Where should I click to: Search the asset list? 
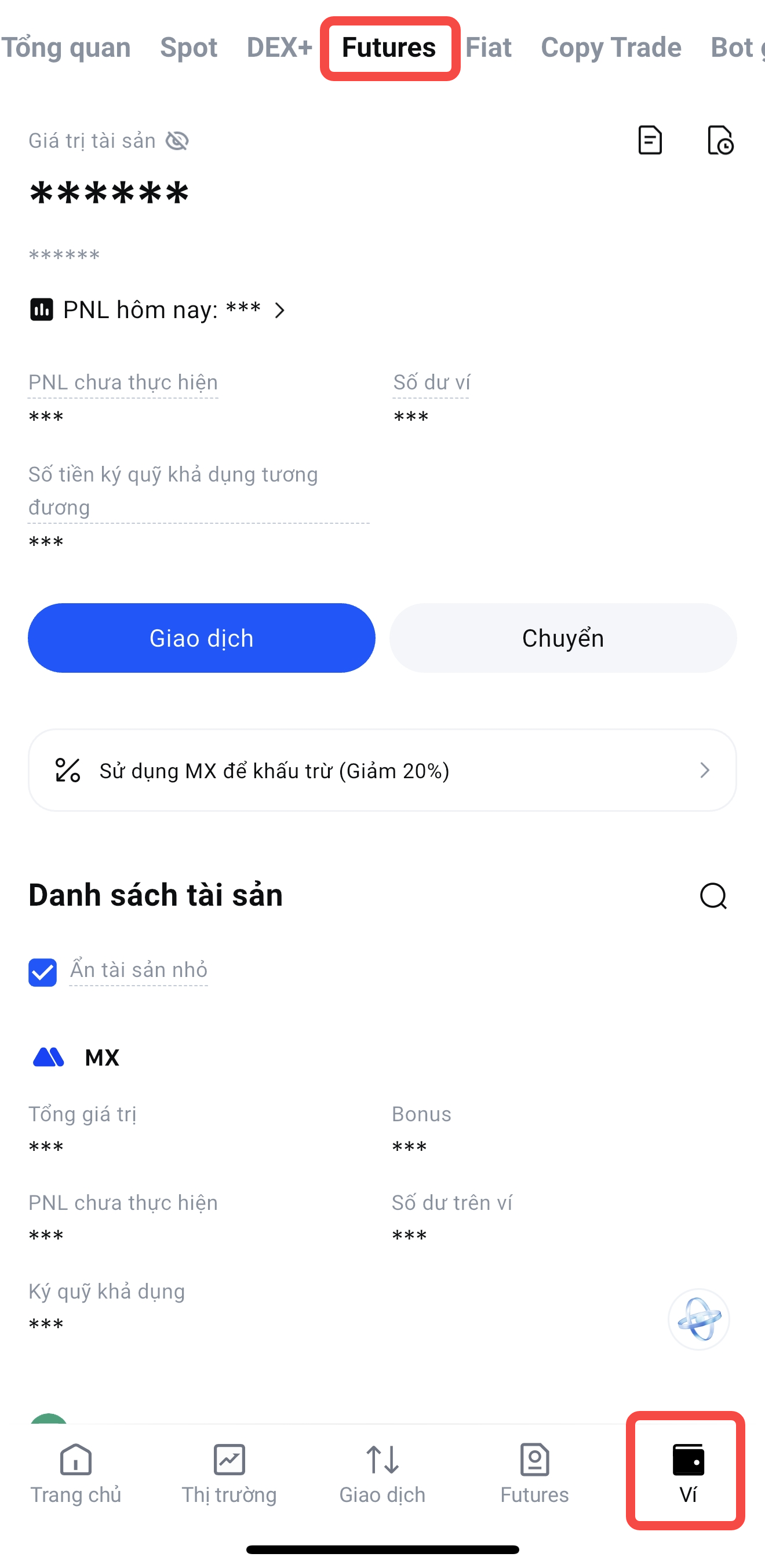[x=713, y=895]
